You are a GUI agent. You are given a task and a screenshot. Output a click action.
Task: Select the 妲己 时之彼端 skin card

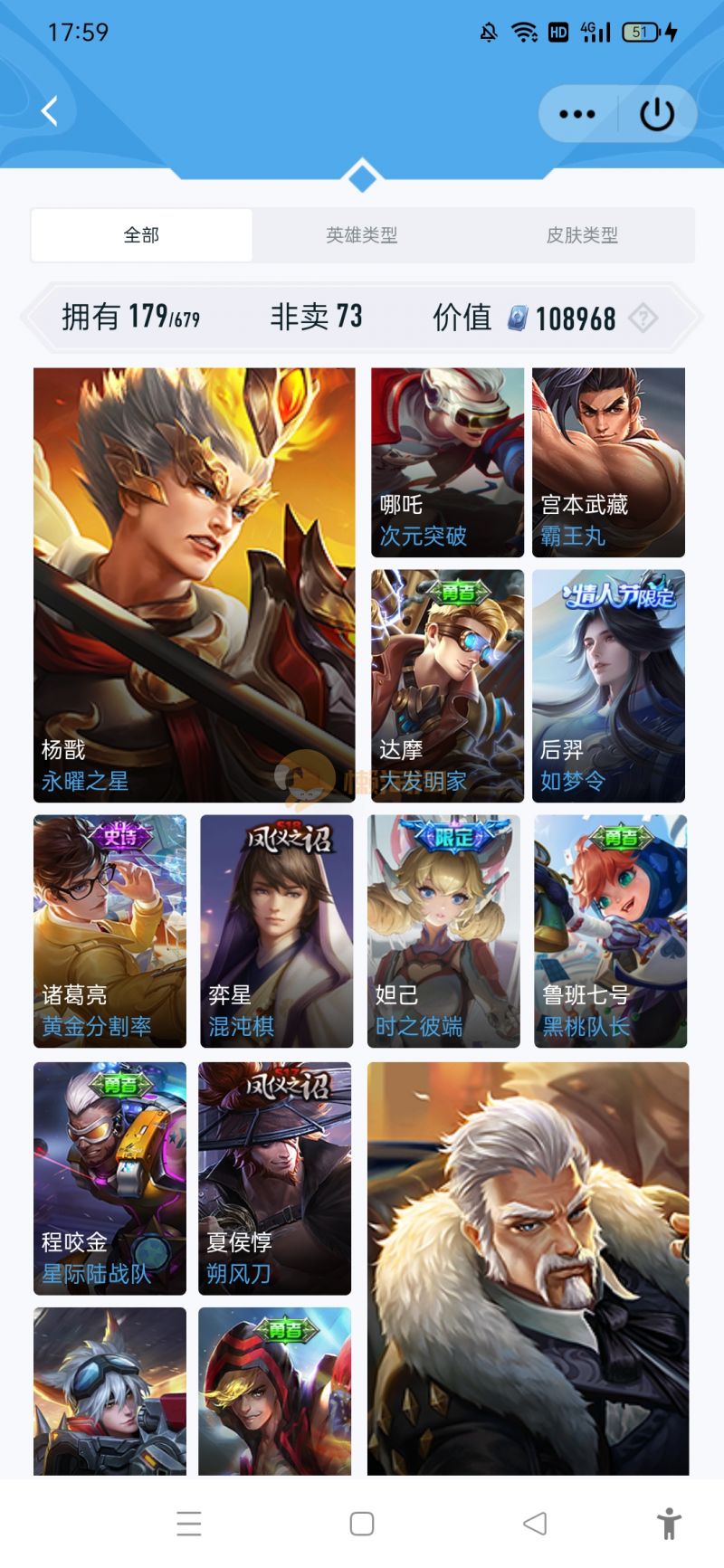(x=443, y=931)
